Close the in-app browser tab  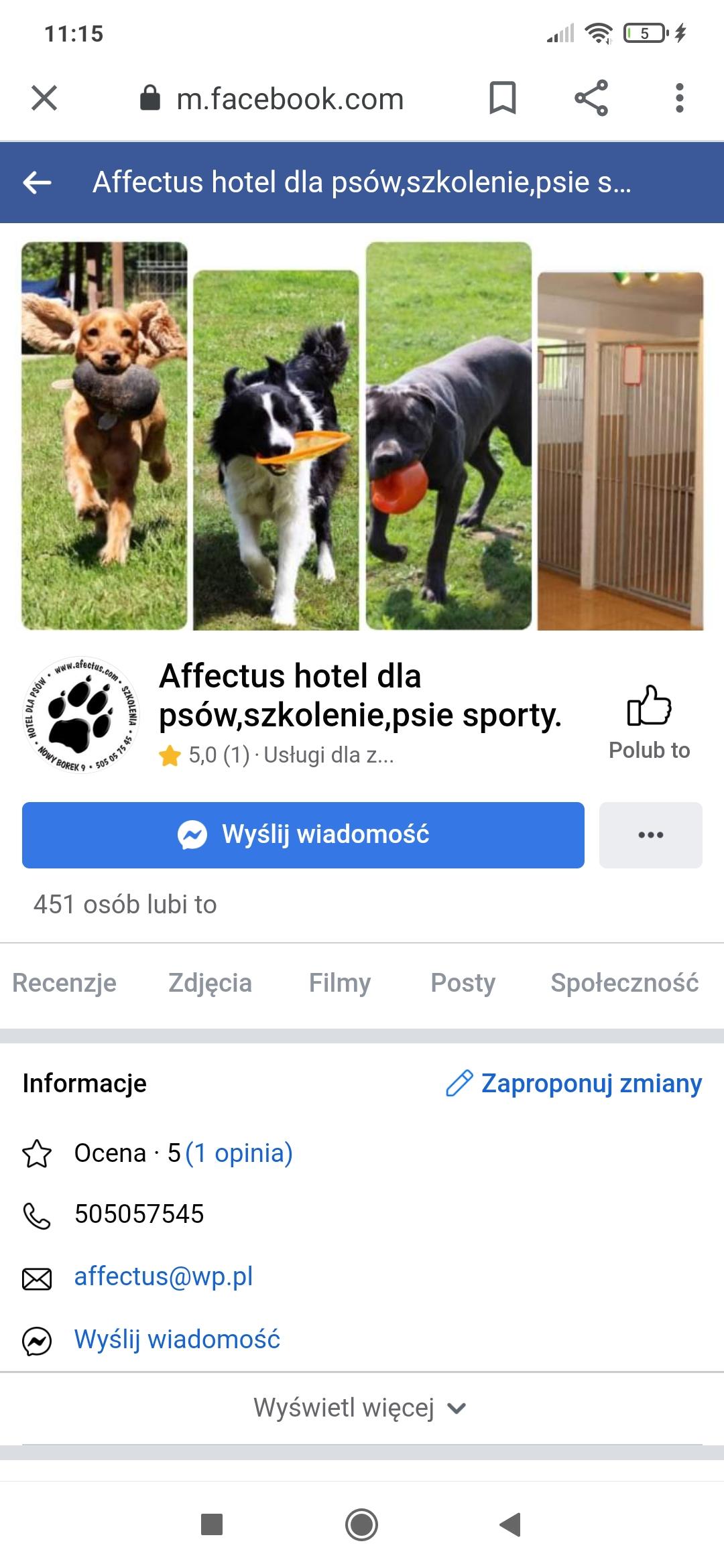point(44,99)
